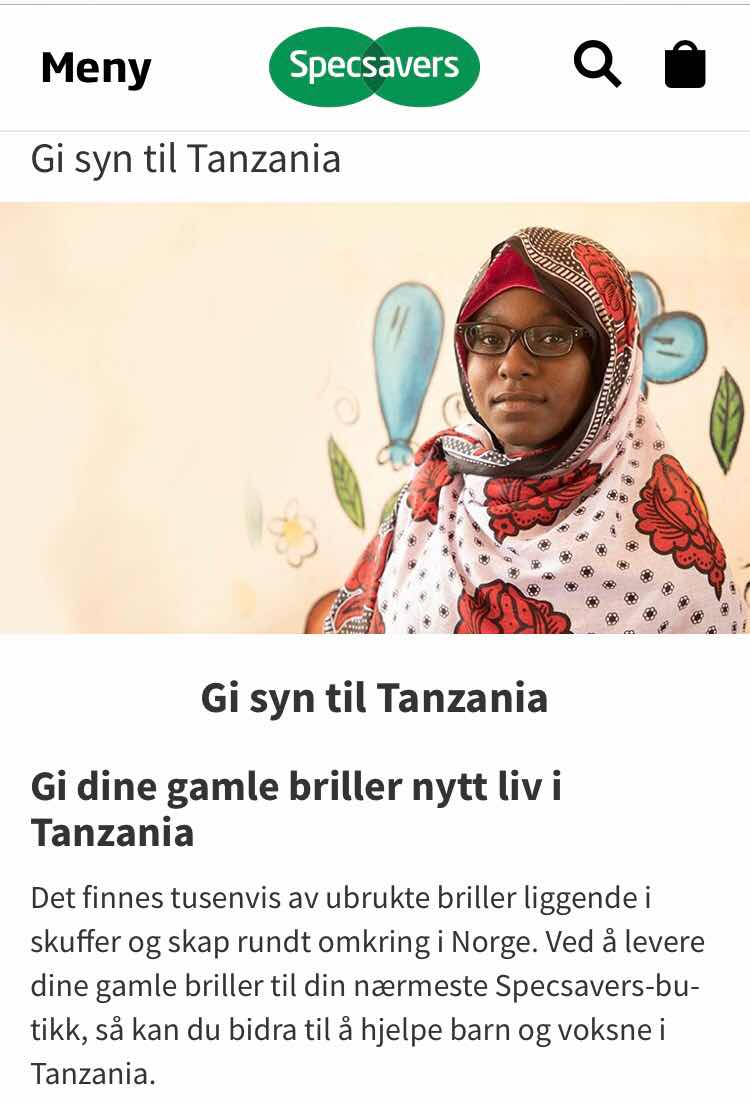Open the search magnifier icon
The height and width of the screenshot is (1105, 750).
597,65
